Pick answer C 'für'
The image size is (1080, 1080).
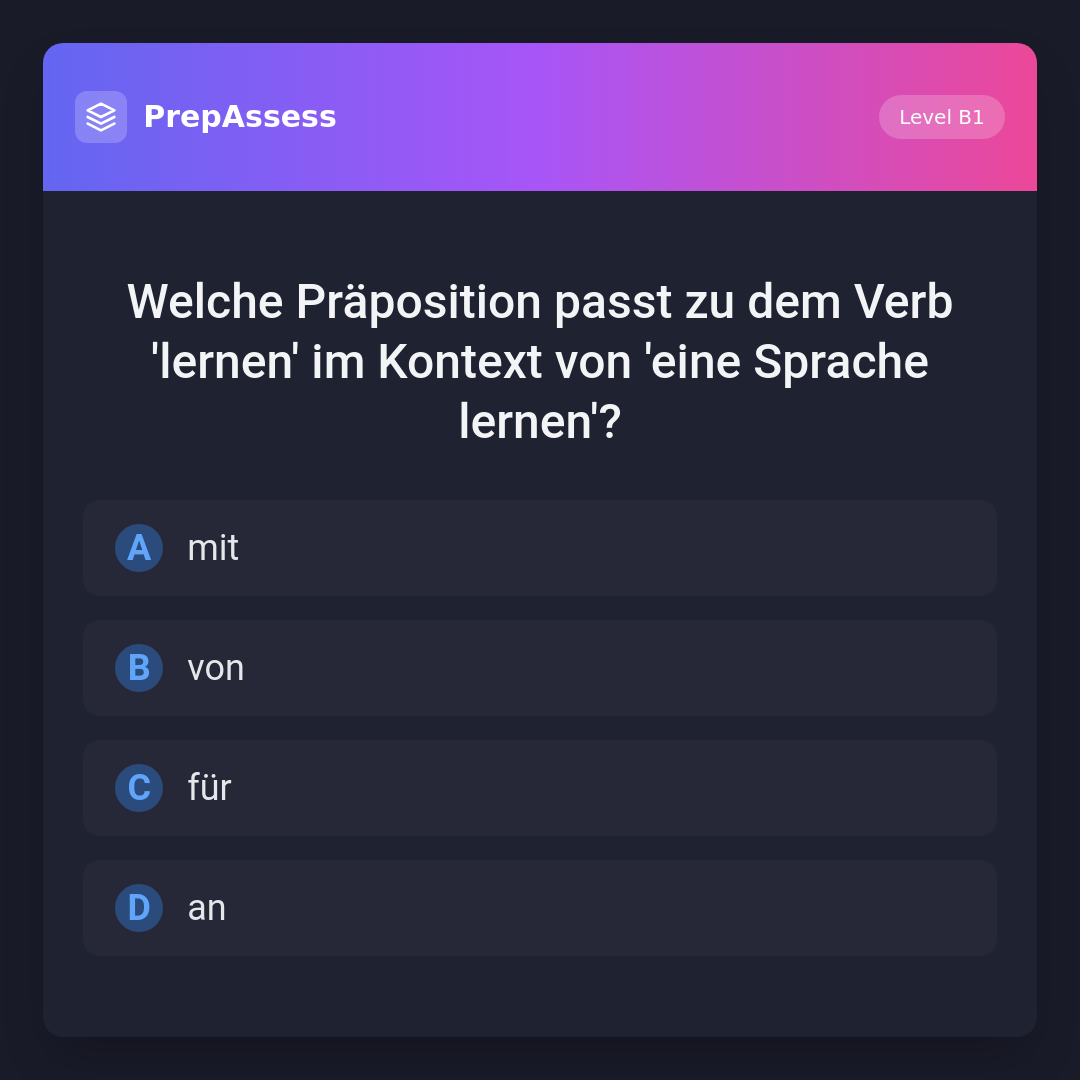click(540, 788)
